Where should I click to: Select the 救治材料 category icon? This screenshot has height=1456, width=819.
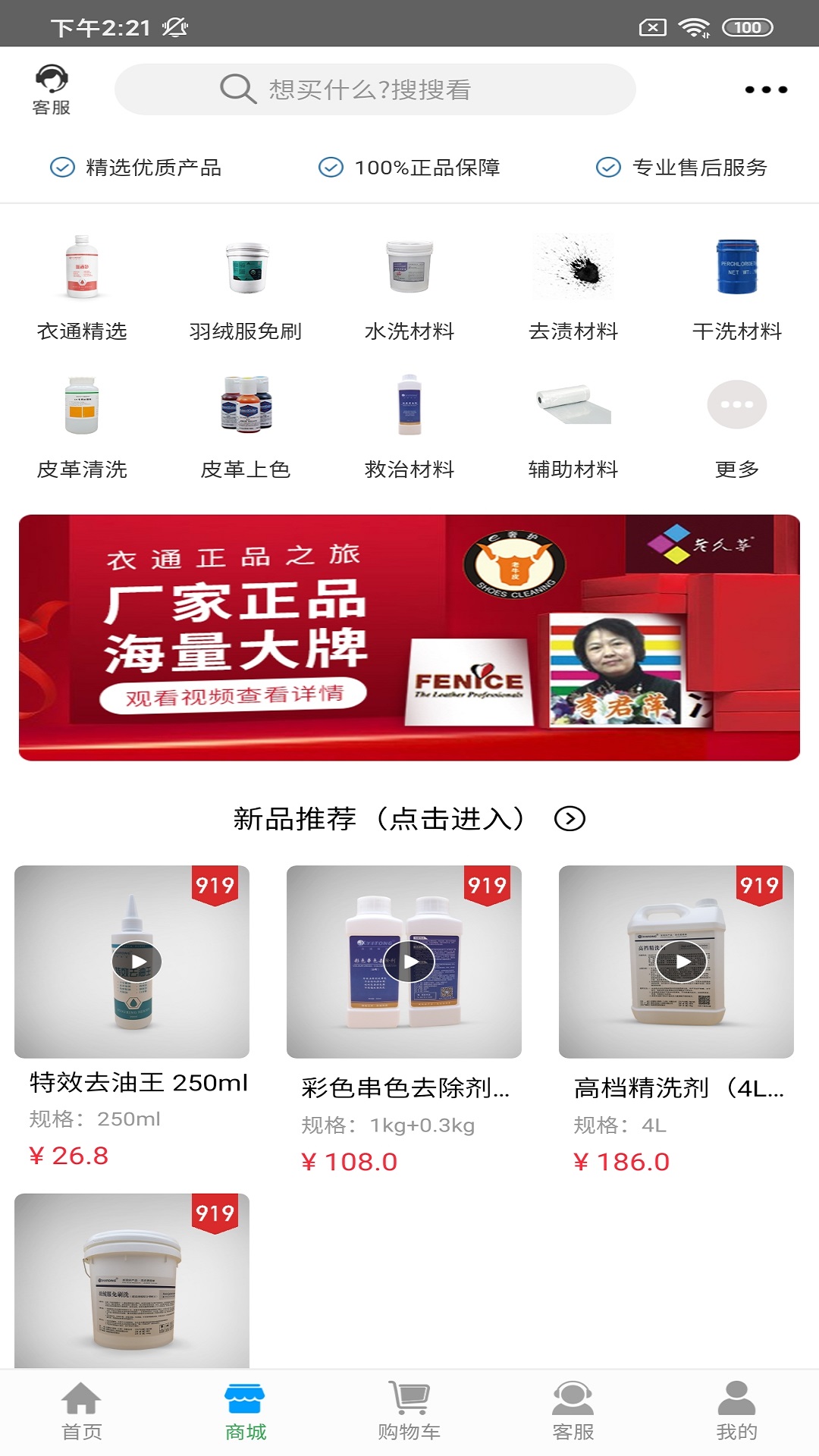[x=409, y=409]
